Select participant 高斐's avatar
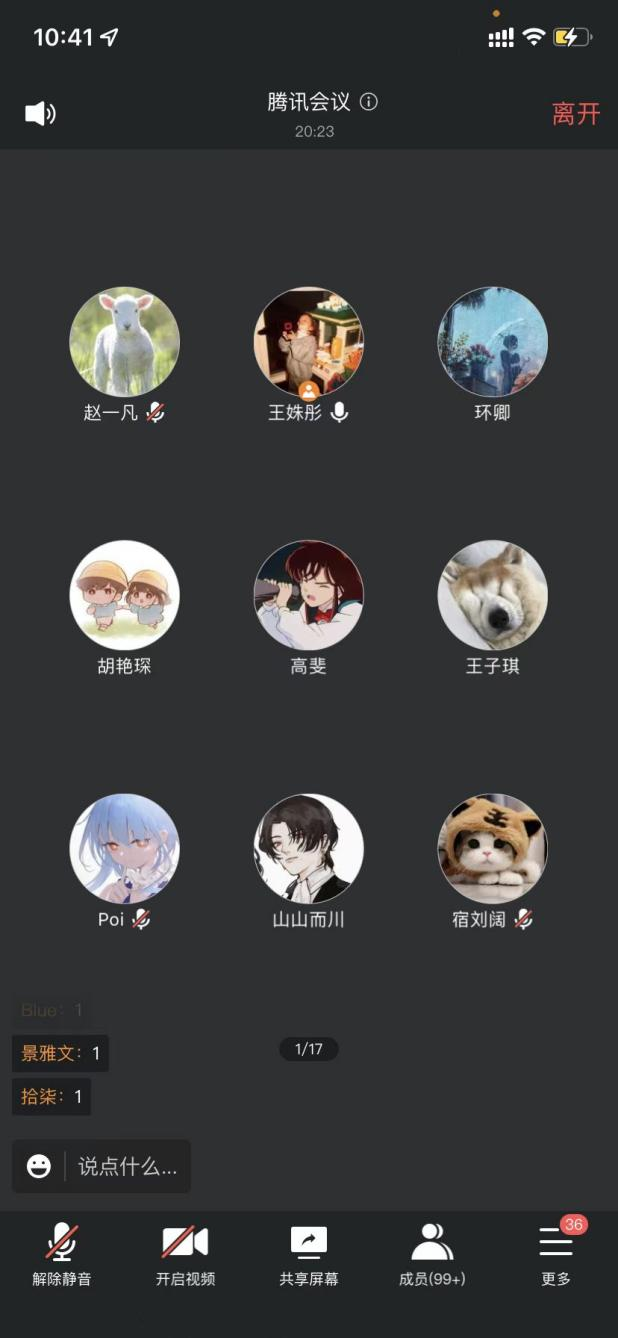The image size is (618, 1338). pyautogui.click(x=308, y=595)
